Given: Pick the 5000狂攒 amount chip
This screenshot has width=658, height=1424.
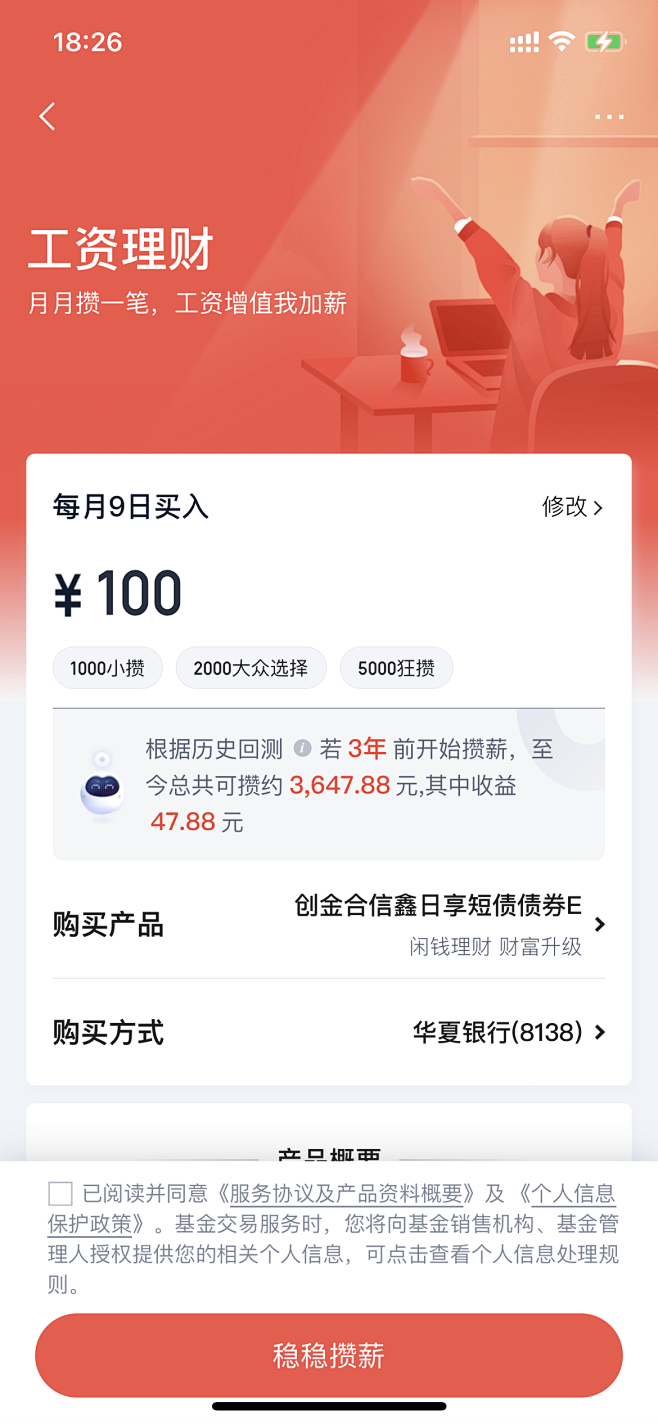Looking at the screenshot, I should (396, 668).
